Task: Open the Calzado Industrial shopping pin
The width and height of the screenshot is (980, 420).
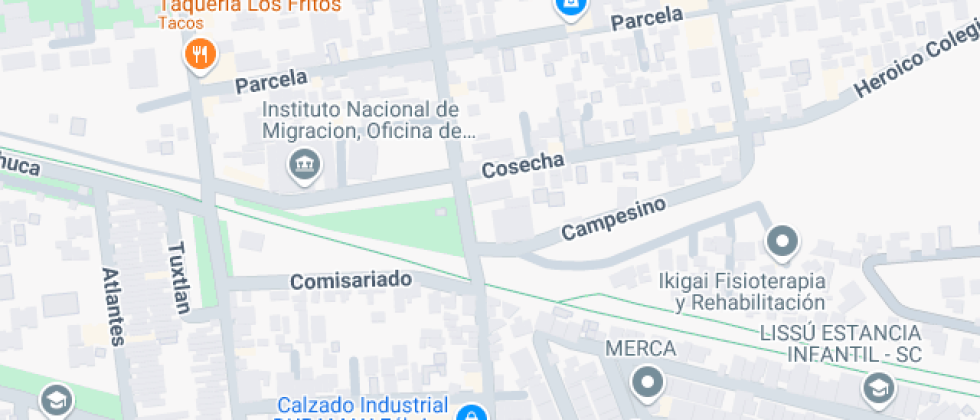Action: pos(470,412)
